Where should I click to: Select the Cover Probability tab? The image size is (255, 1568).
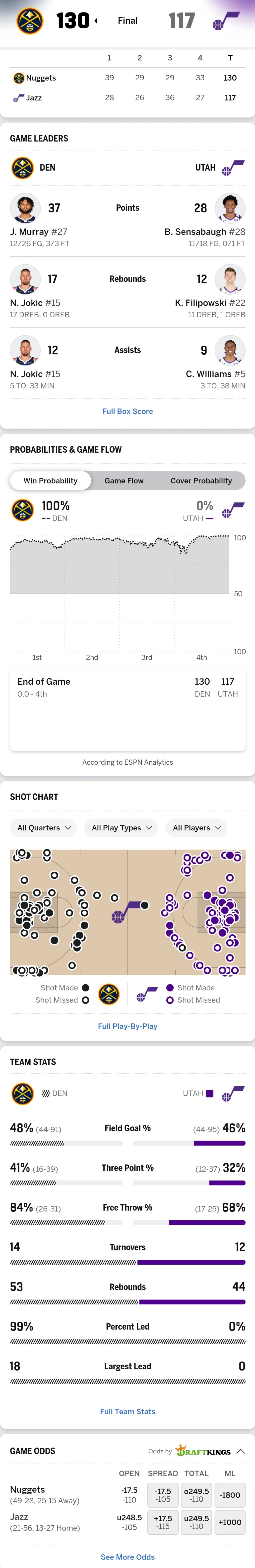(201, 481)
